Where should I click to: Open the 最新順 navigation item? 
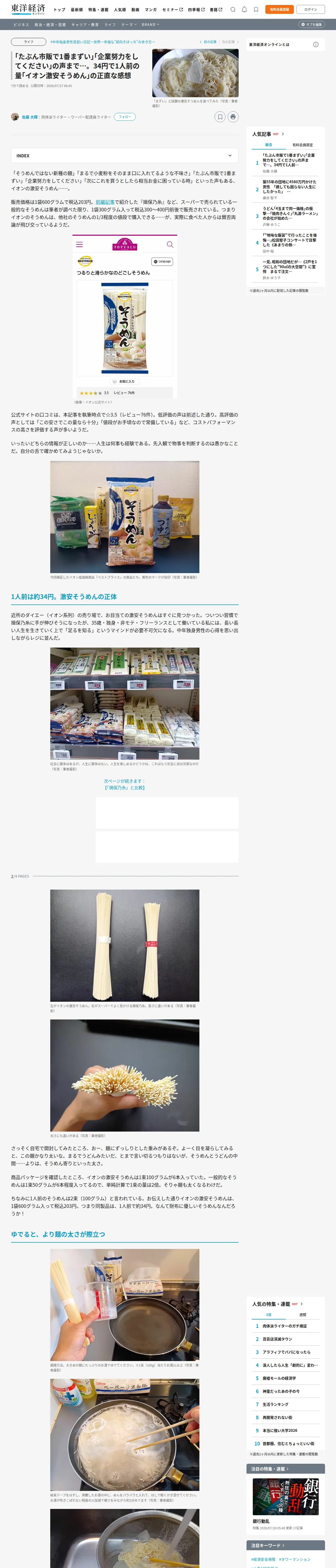click(77, 10)
